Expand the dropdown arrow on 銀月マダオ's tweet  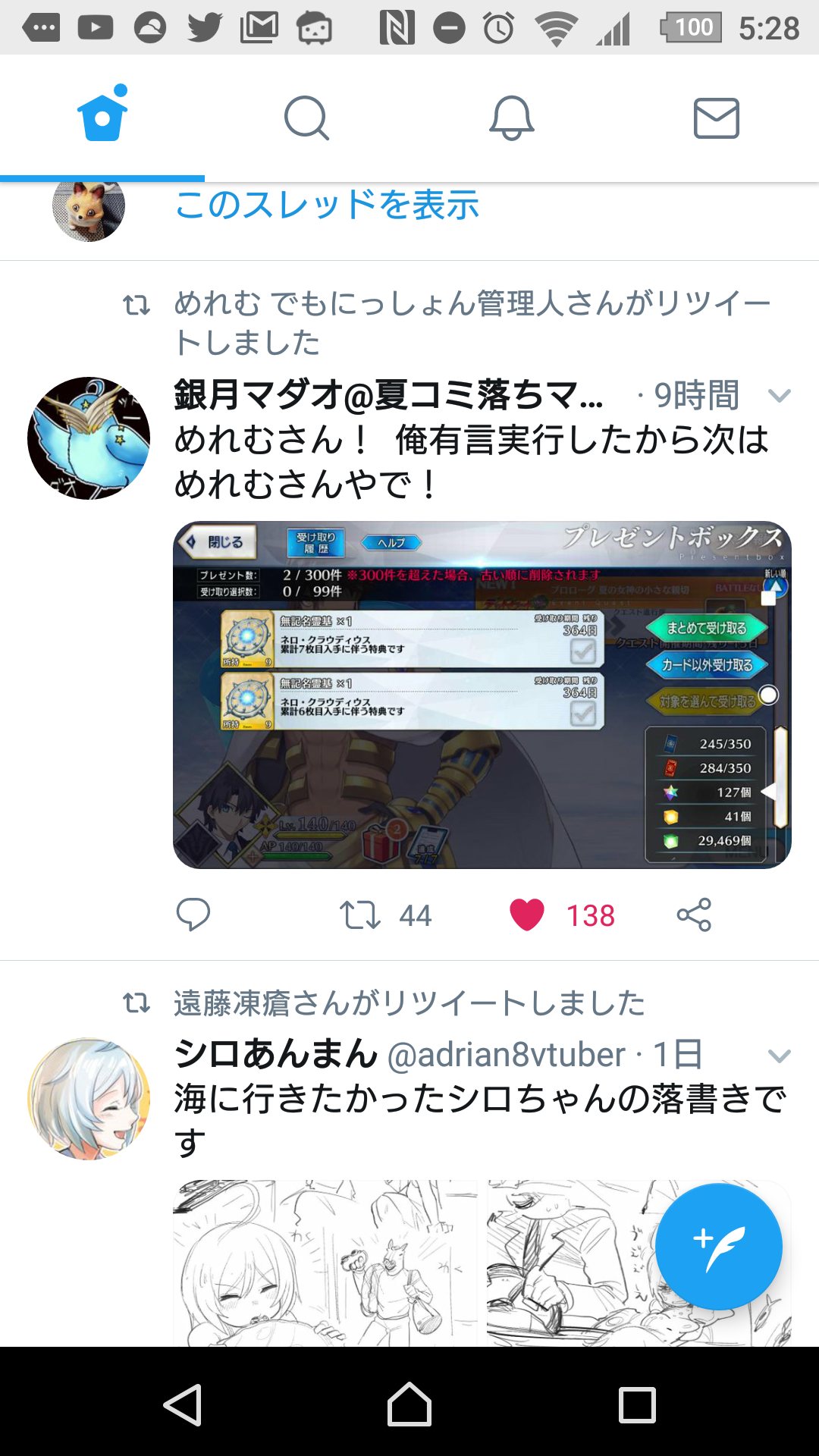coord(780,395)
